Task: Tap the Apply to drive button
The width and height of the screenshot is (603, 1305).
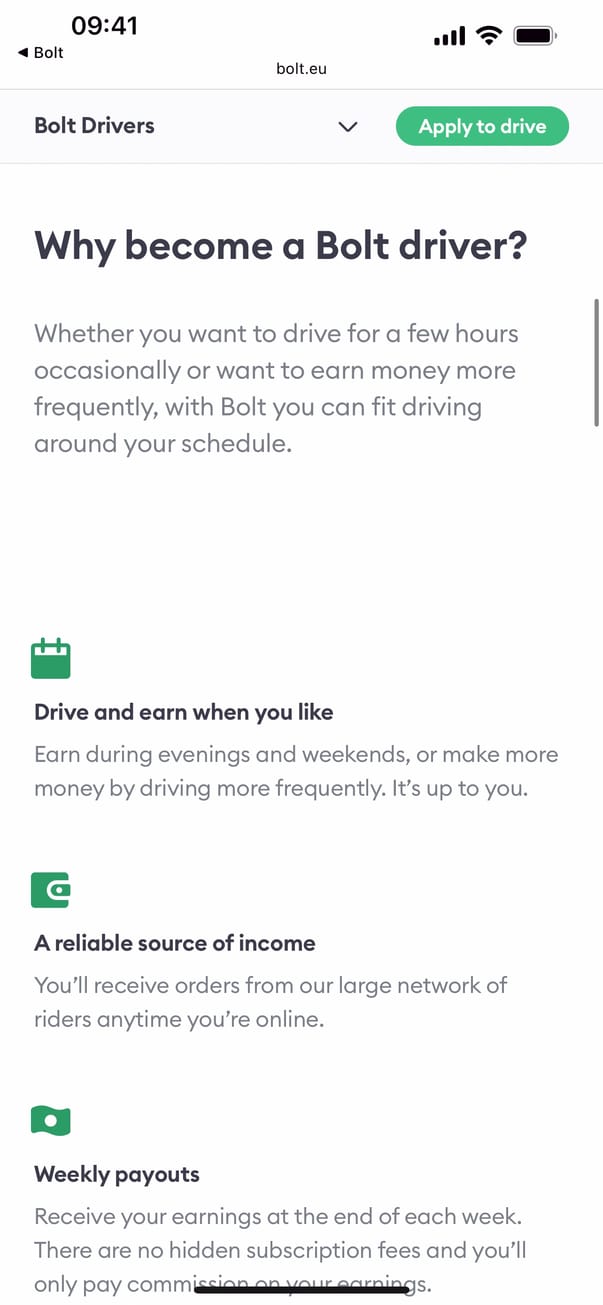Action: [x=482, y=127]
